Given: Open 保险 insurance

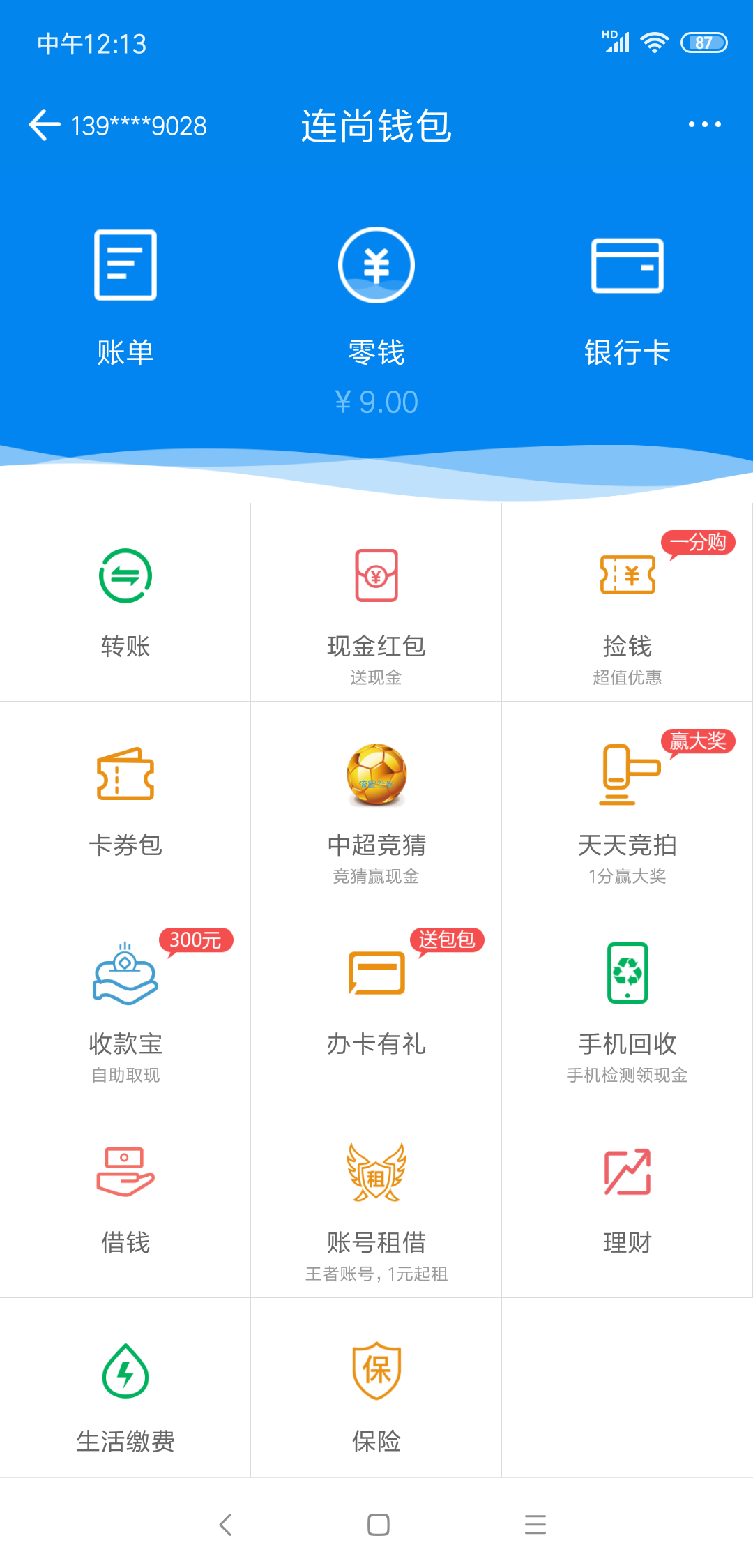Looking at the screenshot, I should pyautogui.click(x=376, y=1387).
